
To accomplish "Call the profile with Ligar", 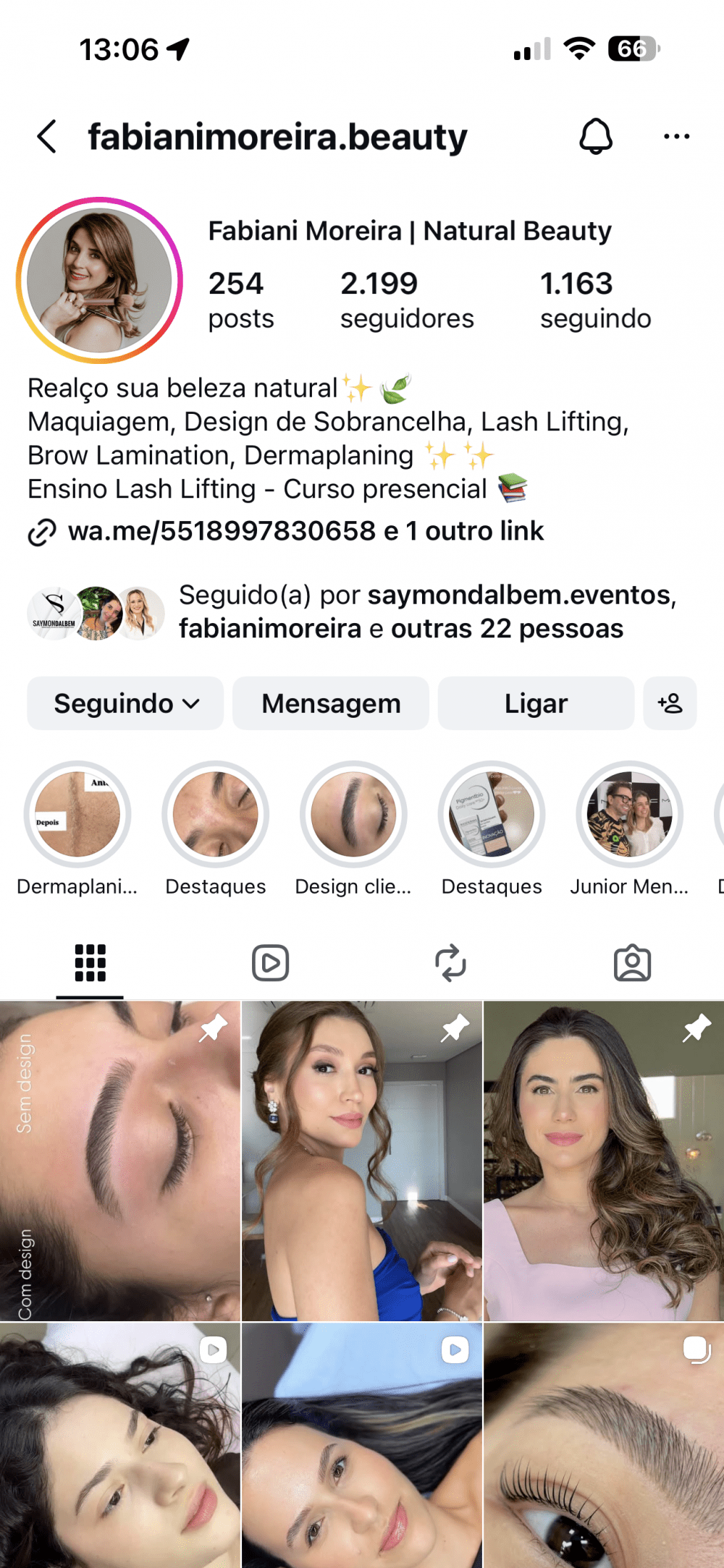I will click(x=536, y=703).
